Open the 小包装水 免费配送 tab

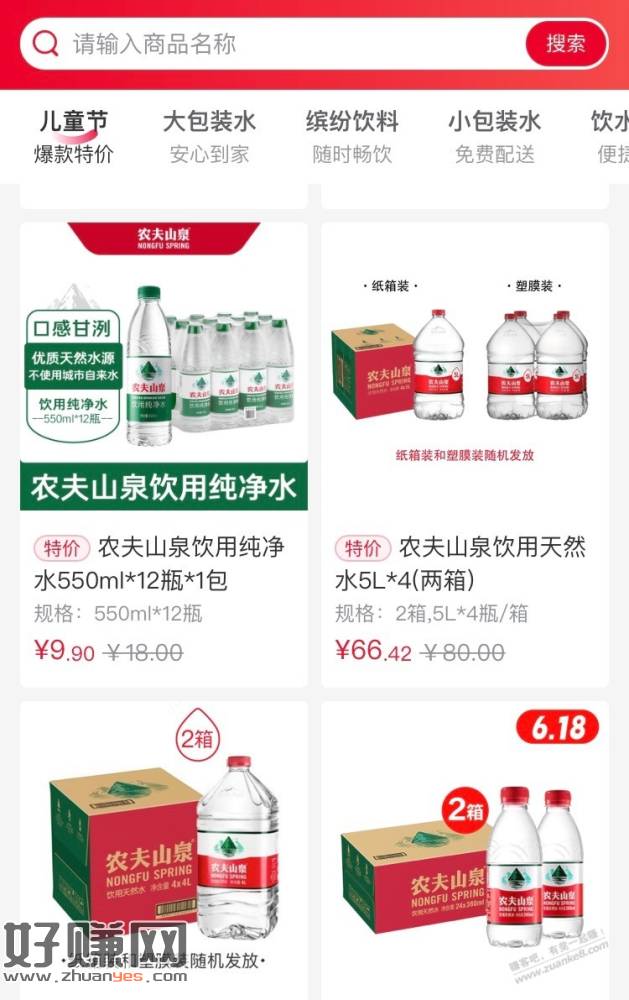(494, 137)
